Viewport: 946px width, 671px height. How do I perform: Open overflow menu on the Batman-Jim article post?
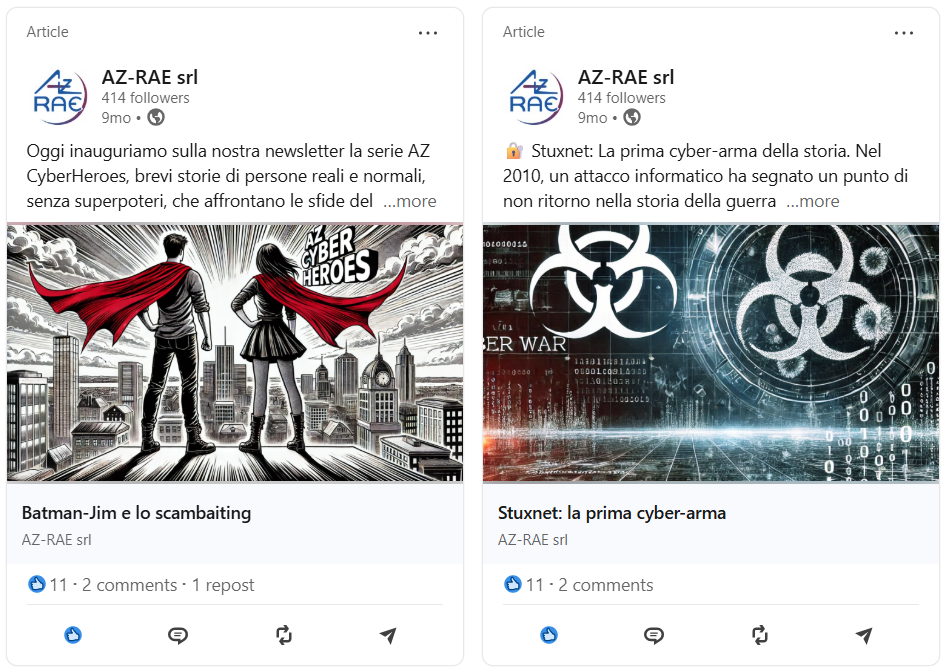coord(428,33)
